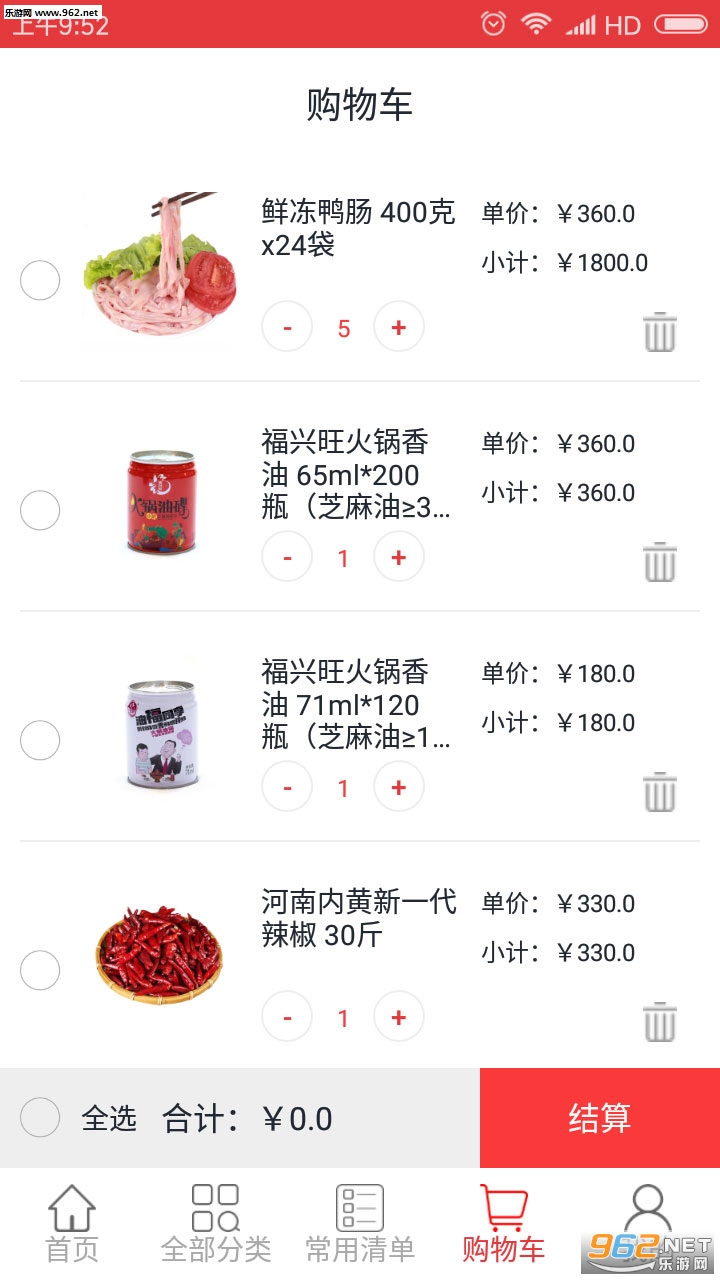Remove 福兴旺火锅香油 65ml with trash icon
Image resolution: width=720 pixels, height=1280 pixels.
[x=659, y=562]
